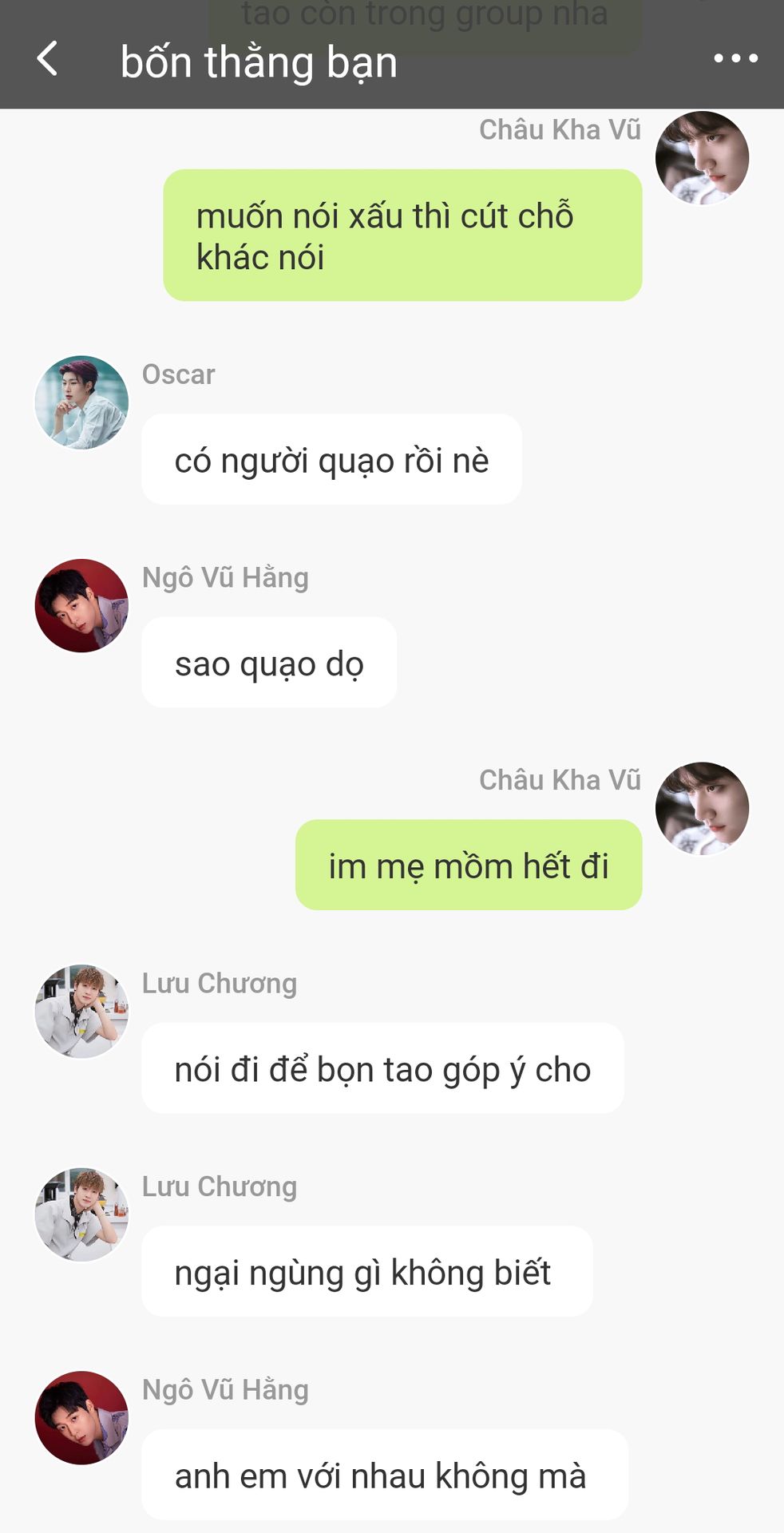Open Oscar's profile picture

(81, 402)
